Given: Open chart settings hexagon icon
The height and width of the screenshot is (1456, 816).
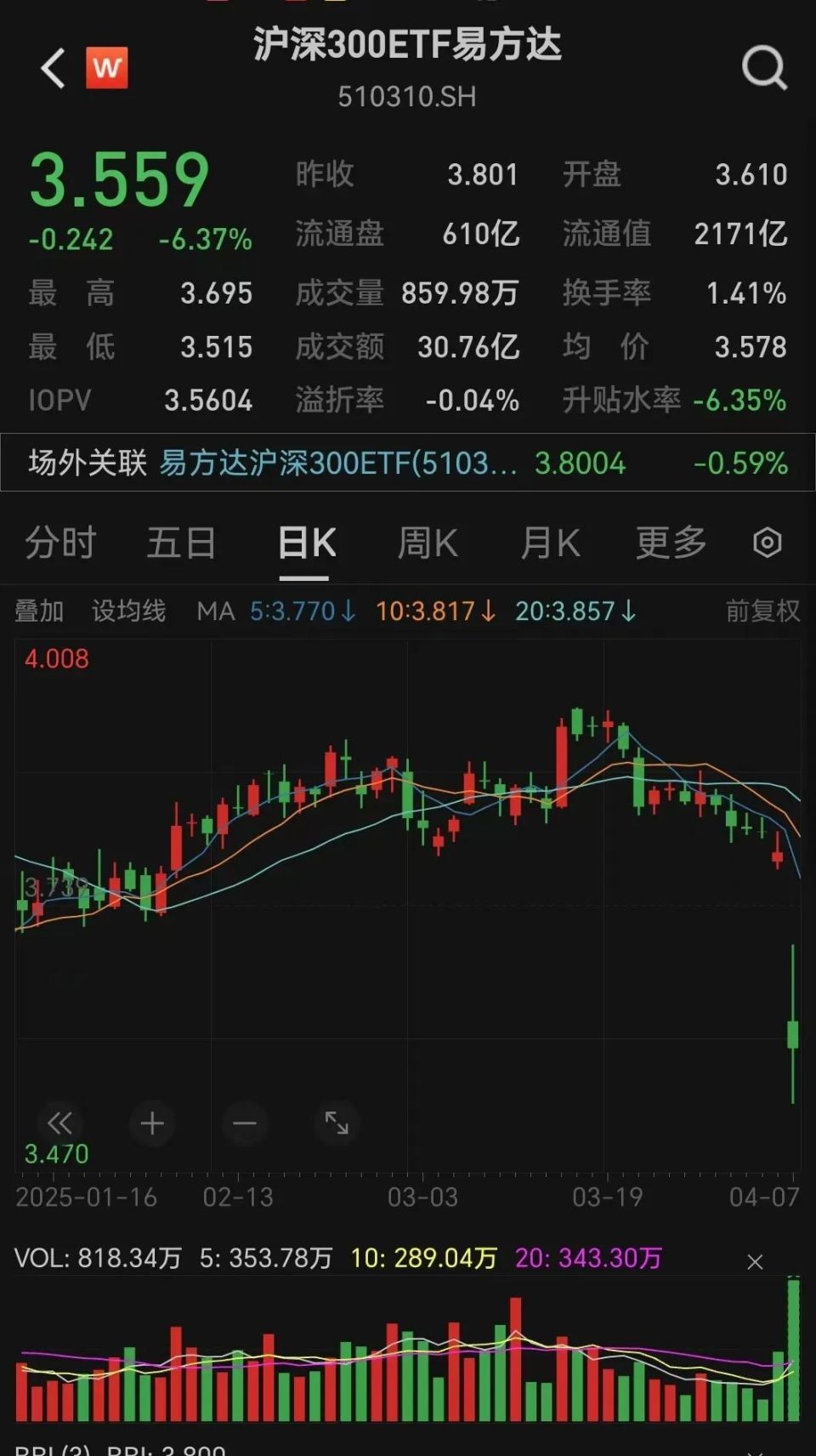Looking at the screenshot, I should click(767, 543).
